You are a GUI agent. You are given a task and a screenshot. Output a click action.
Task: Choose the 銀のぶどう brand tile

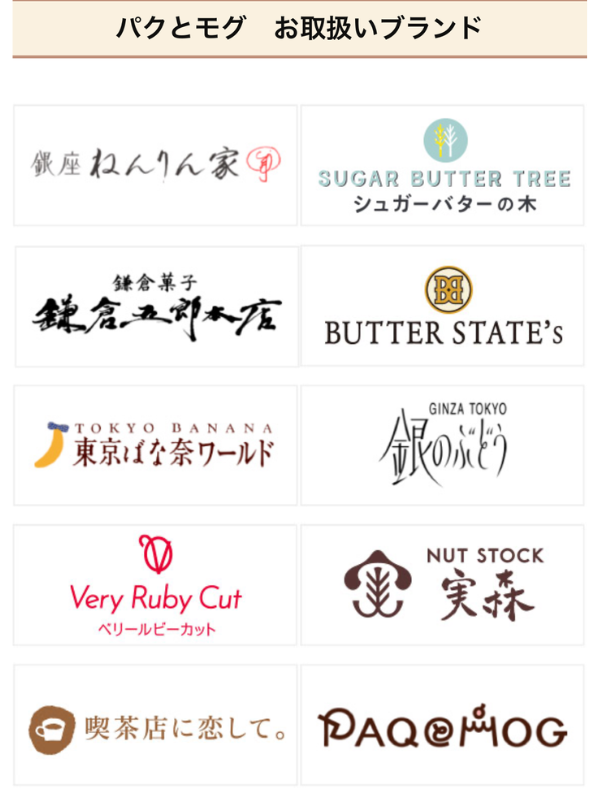[442, 445]
